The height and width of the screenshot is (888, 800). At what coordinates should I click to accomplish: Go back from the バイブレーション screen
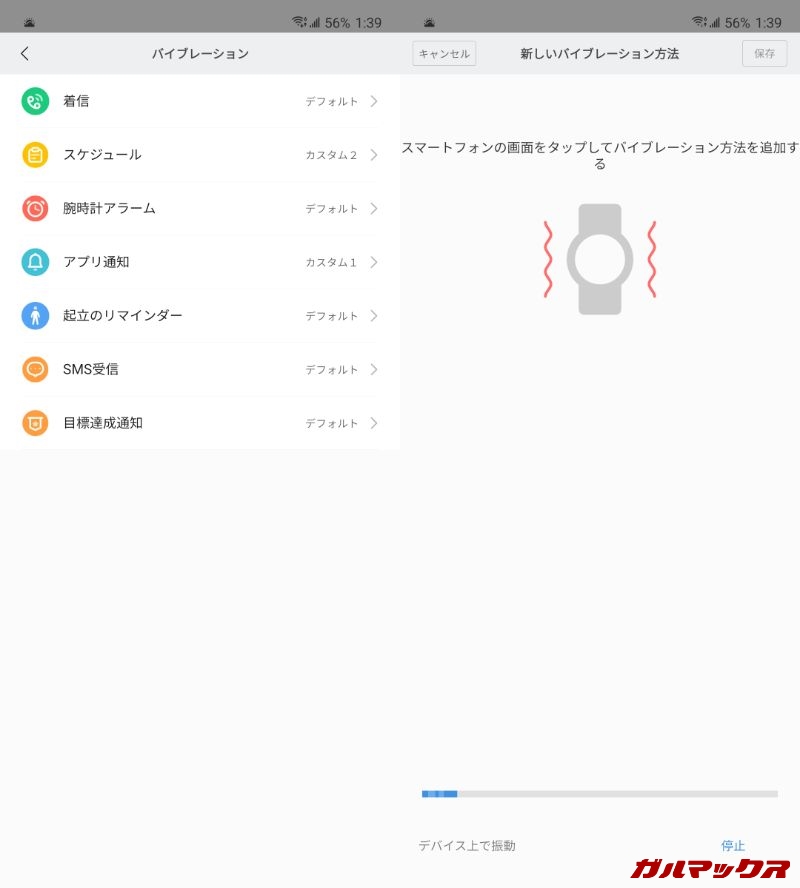click(25, 54)
